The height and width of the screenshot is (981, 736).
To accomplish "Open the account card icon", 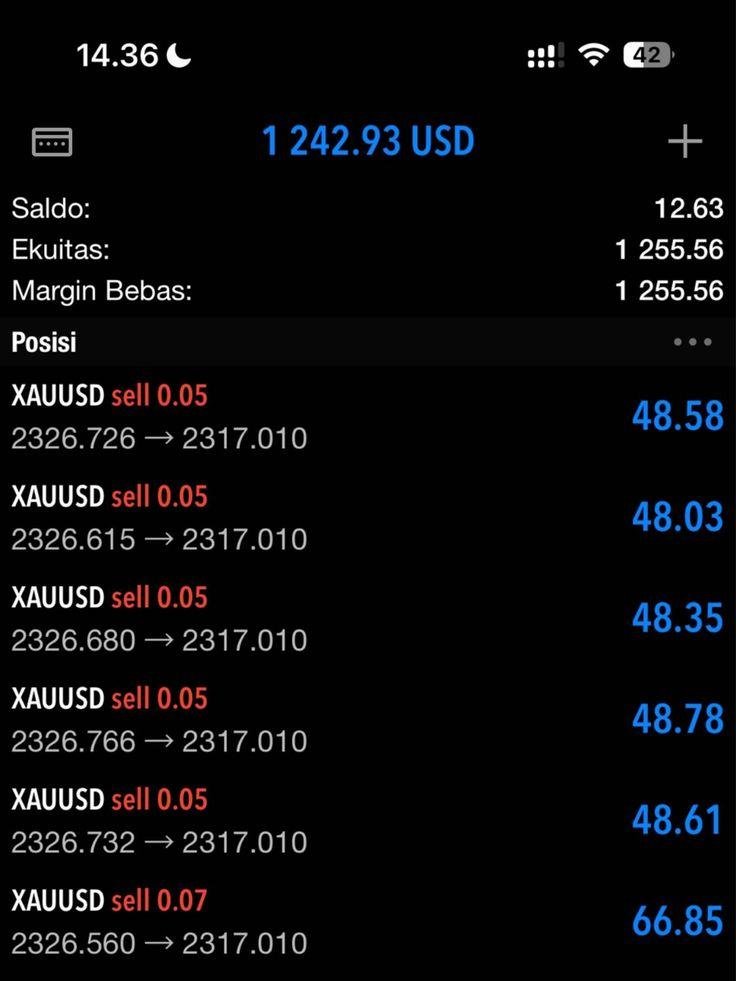I will point(52,142).
